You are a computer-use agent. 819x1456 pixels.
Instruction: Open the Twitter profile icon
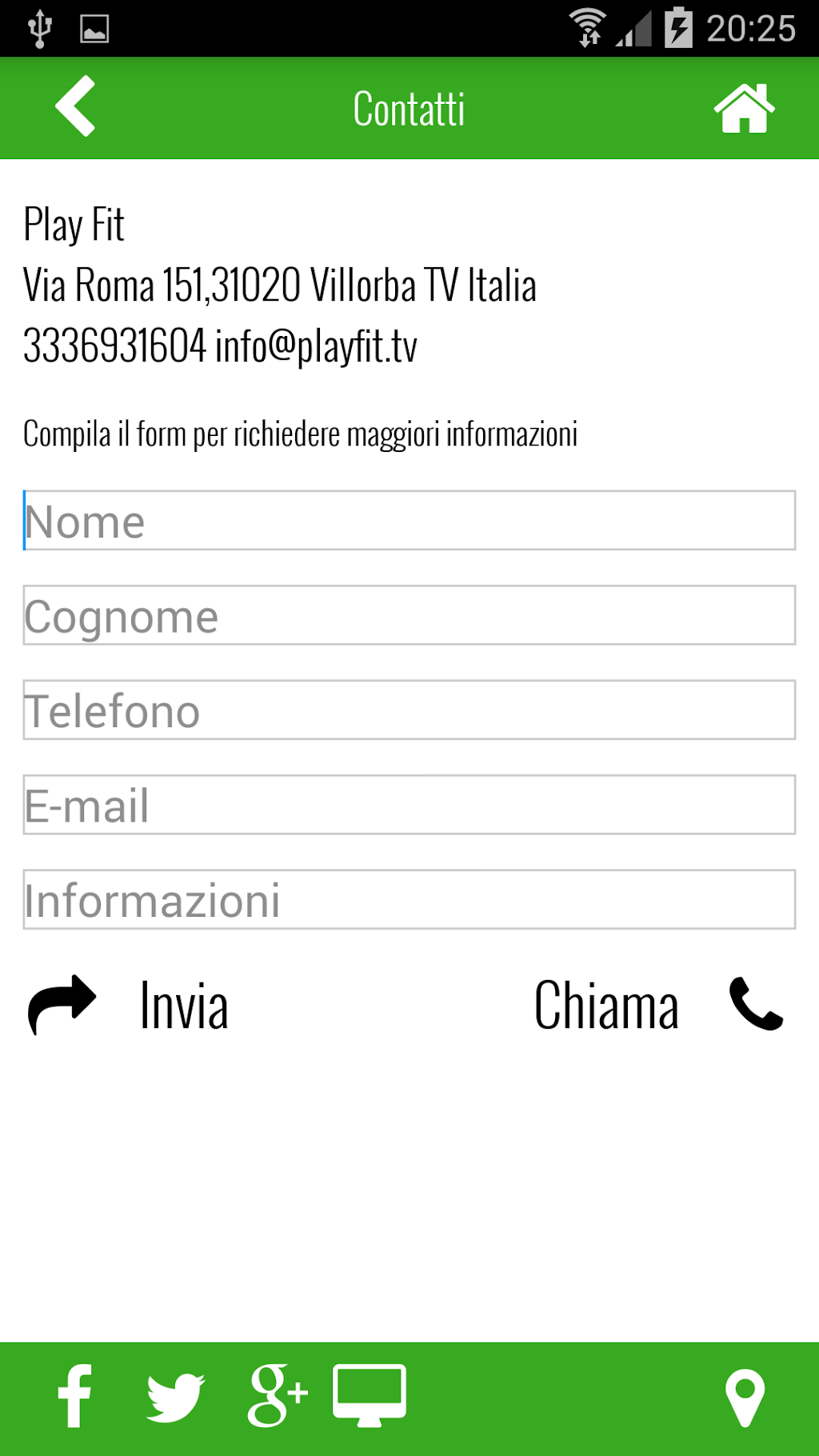pyautogui.click(x=175, y=1396)
